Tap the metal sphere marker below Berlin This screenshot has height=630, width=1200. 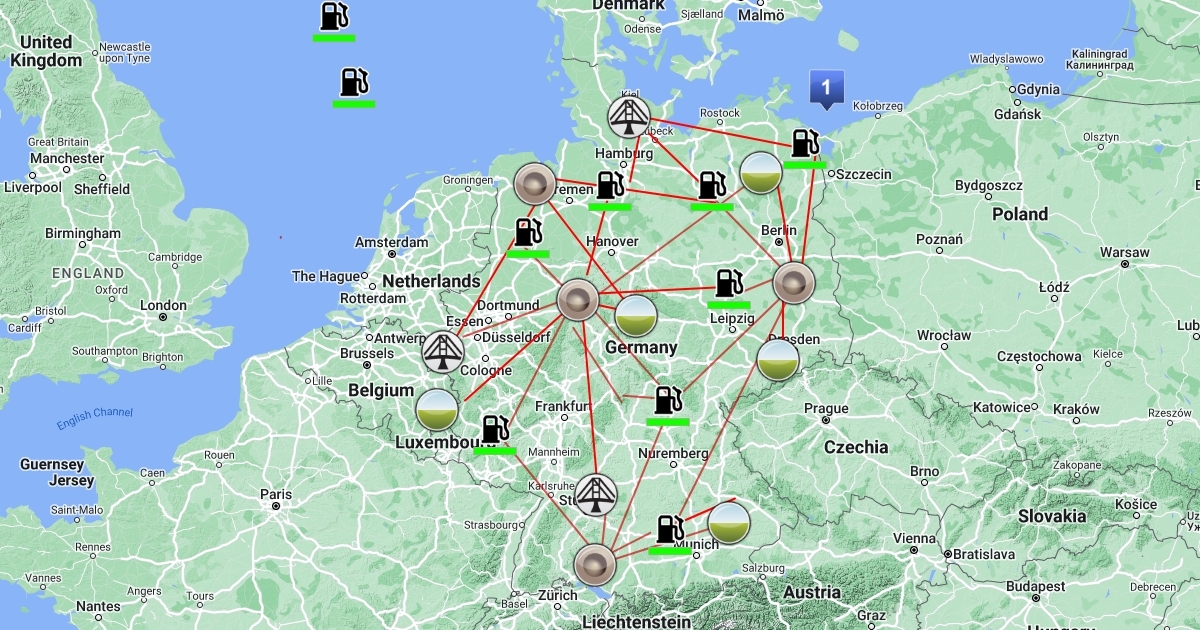click(794, 283)
